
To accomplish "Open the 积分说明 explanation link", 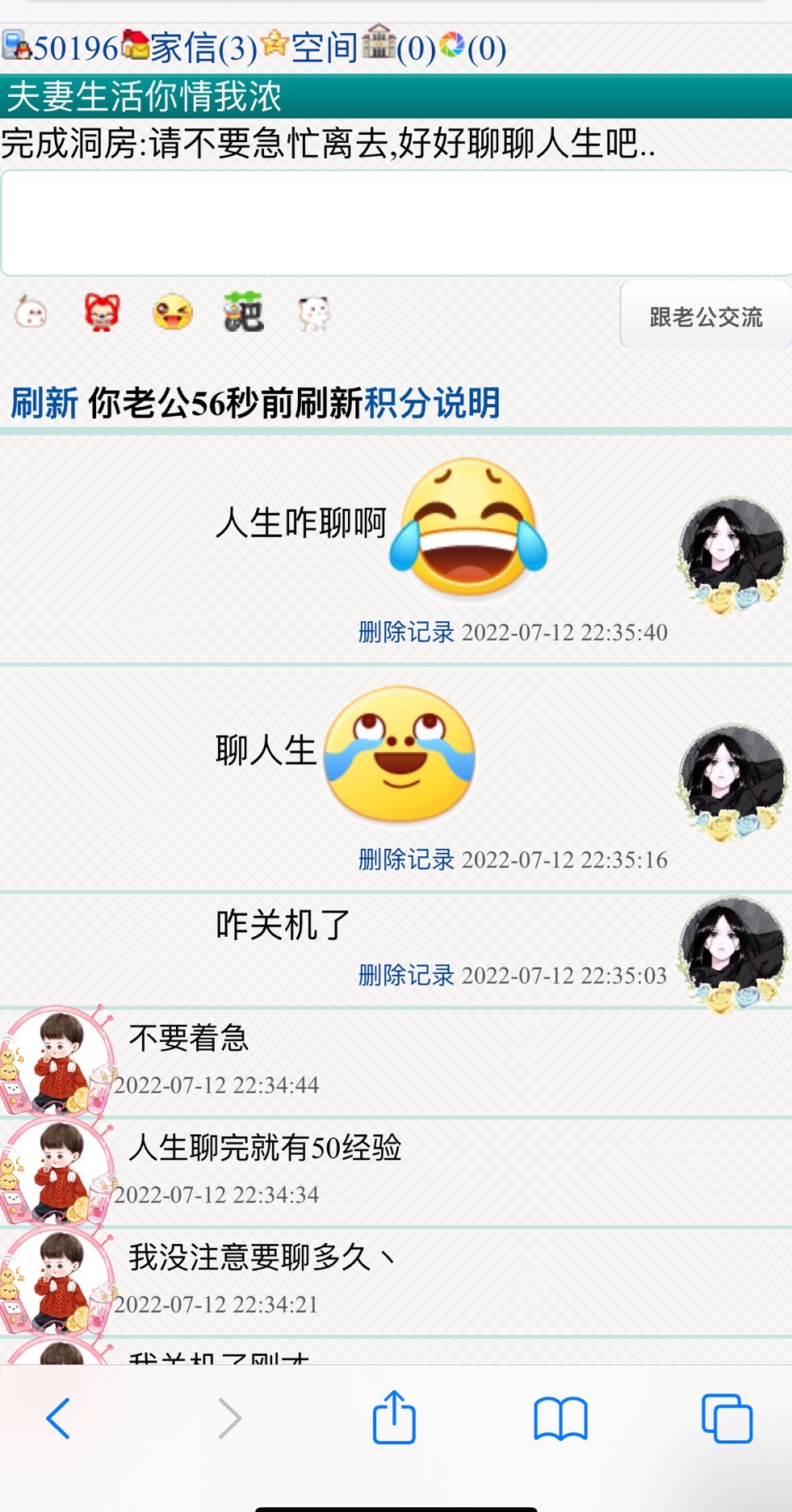I will coord(434,401).
